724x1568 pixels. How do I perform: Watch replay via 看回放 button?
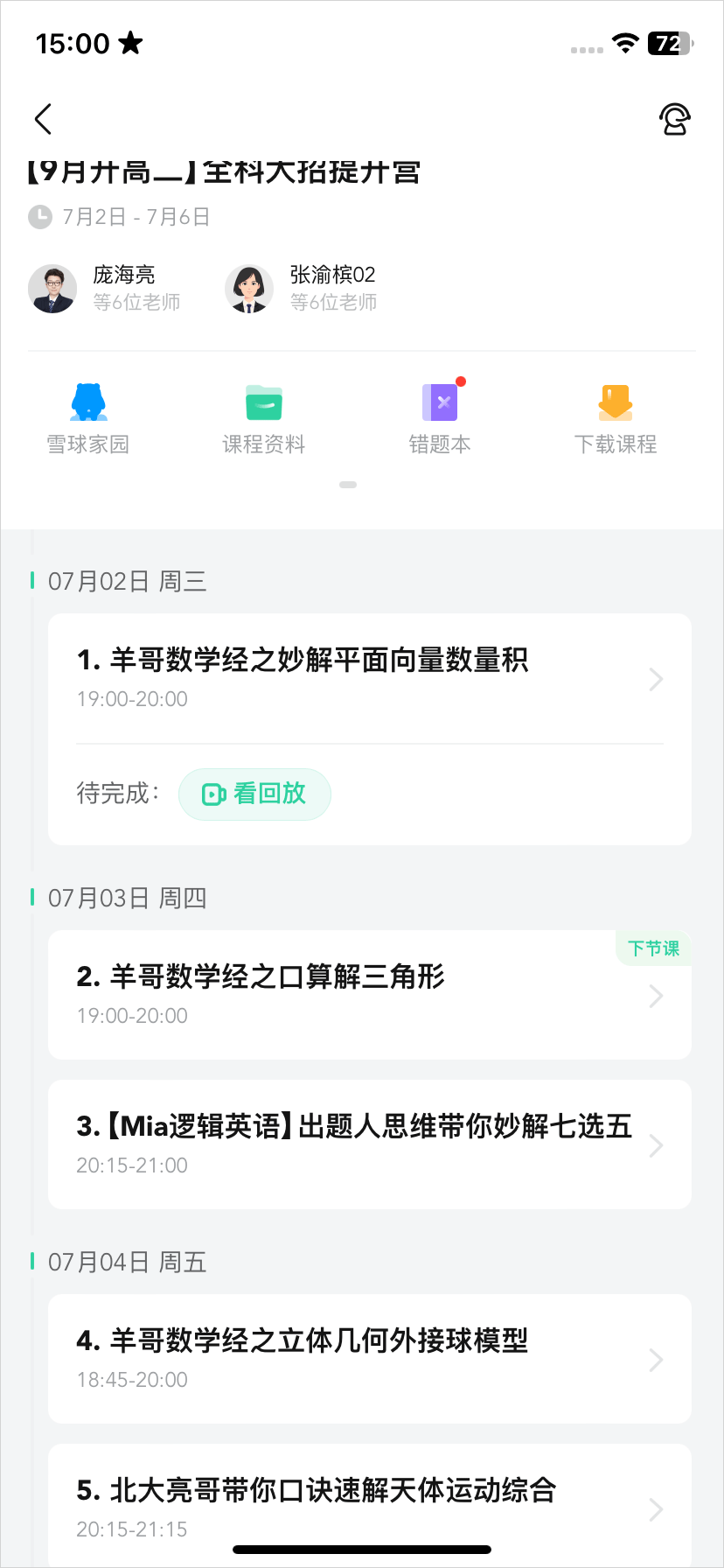coord(254,794)
